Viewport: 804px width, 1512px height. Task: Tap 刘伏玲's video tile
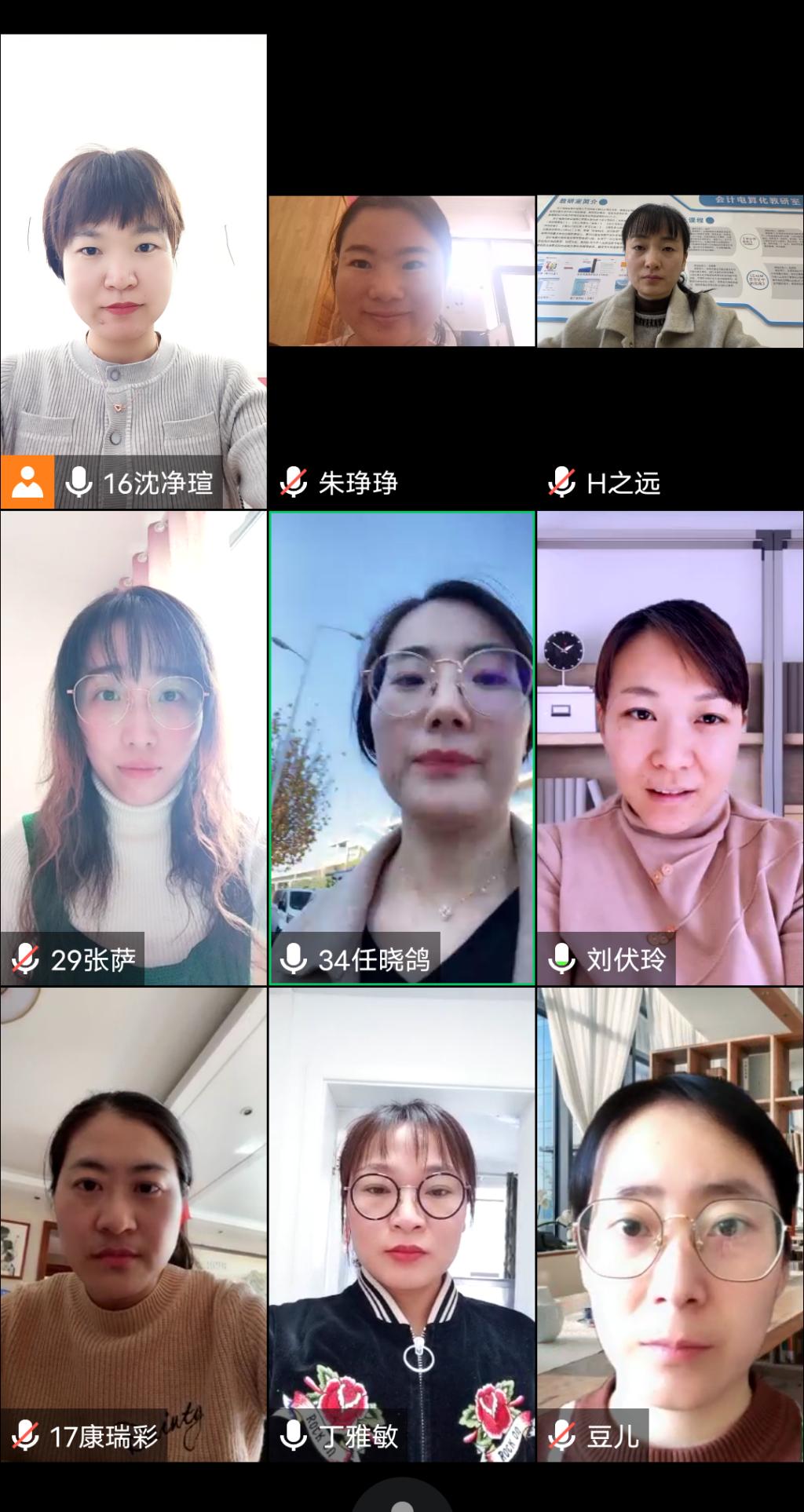(670, 747)
